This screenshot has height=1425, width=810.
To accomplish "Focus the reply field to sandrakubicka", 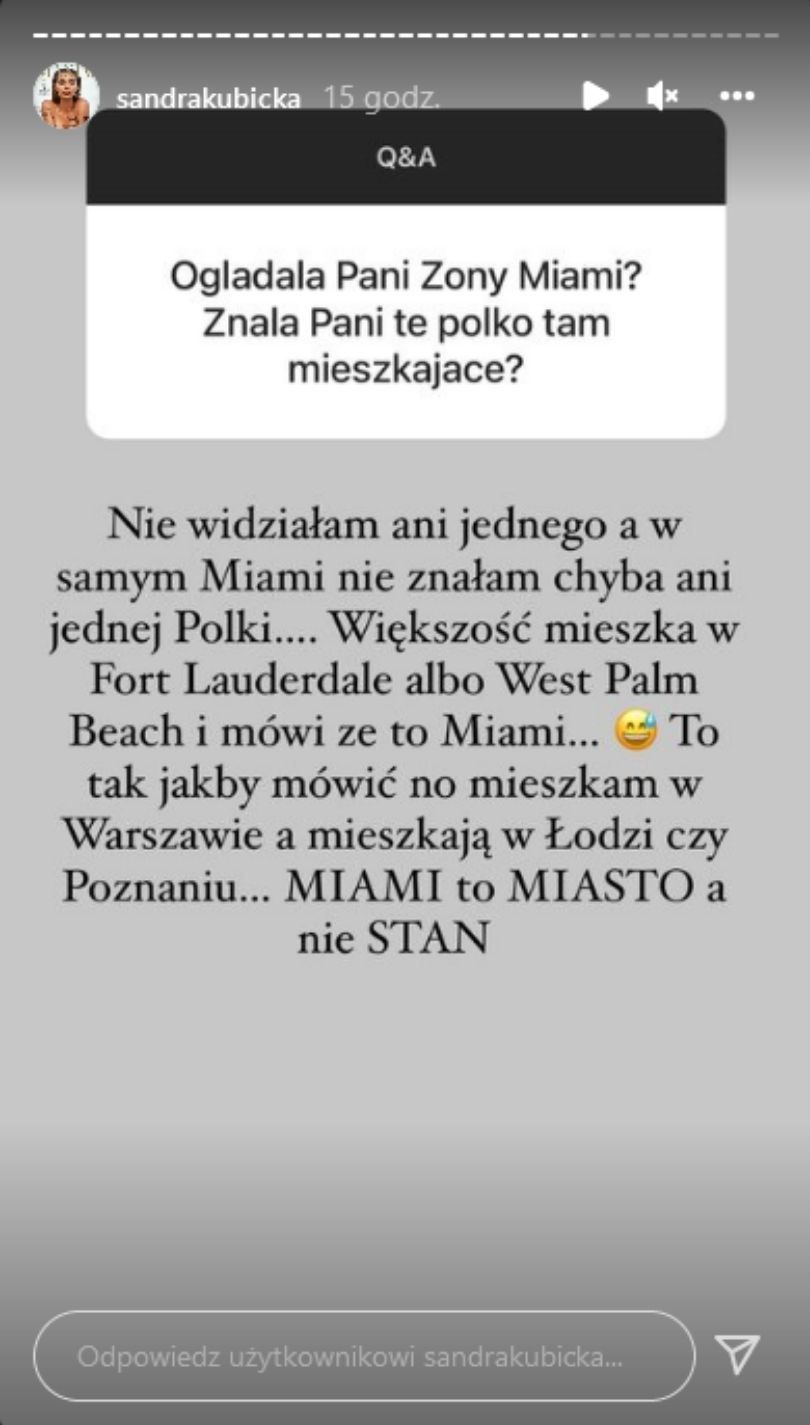I will click(364, 1357).
